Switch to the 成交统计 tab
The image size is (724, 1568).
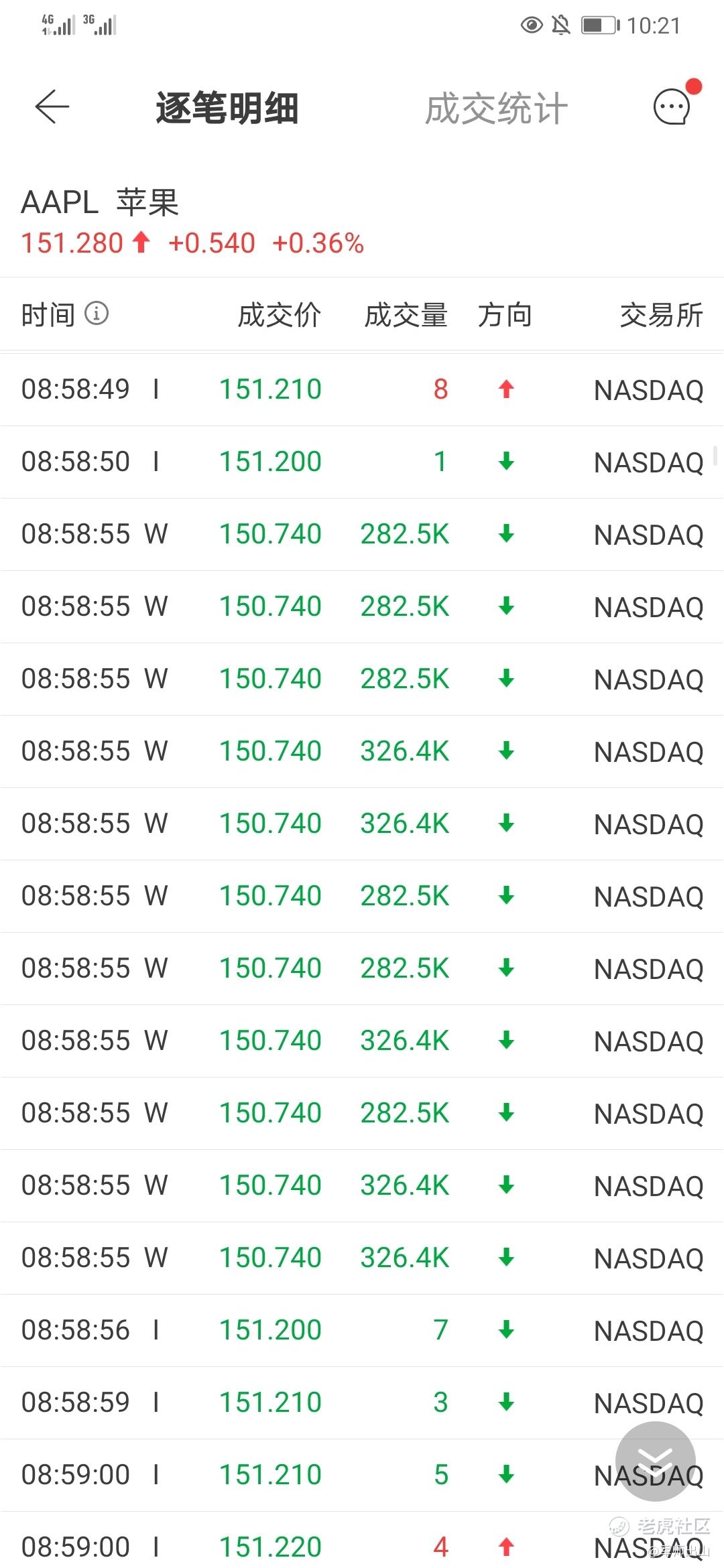point(496,109)
